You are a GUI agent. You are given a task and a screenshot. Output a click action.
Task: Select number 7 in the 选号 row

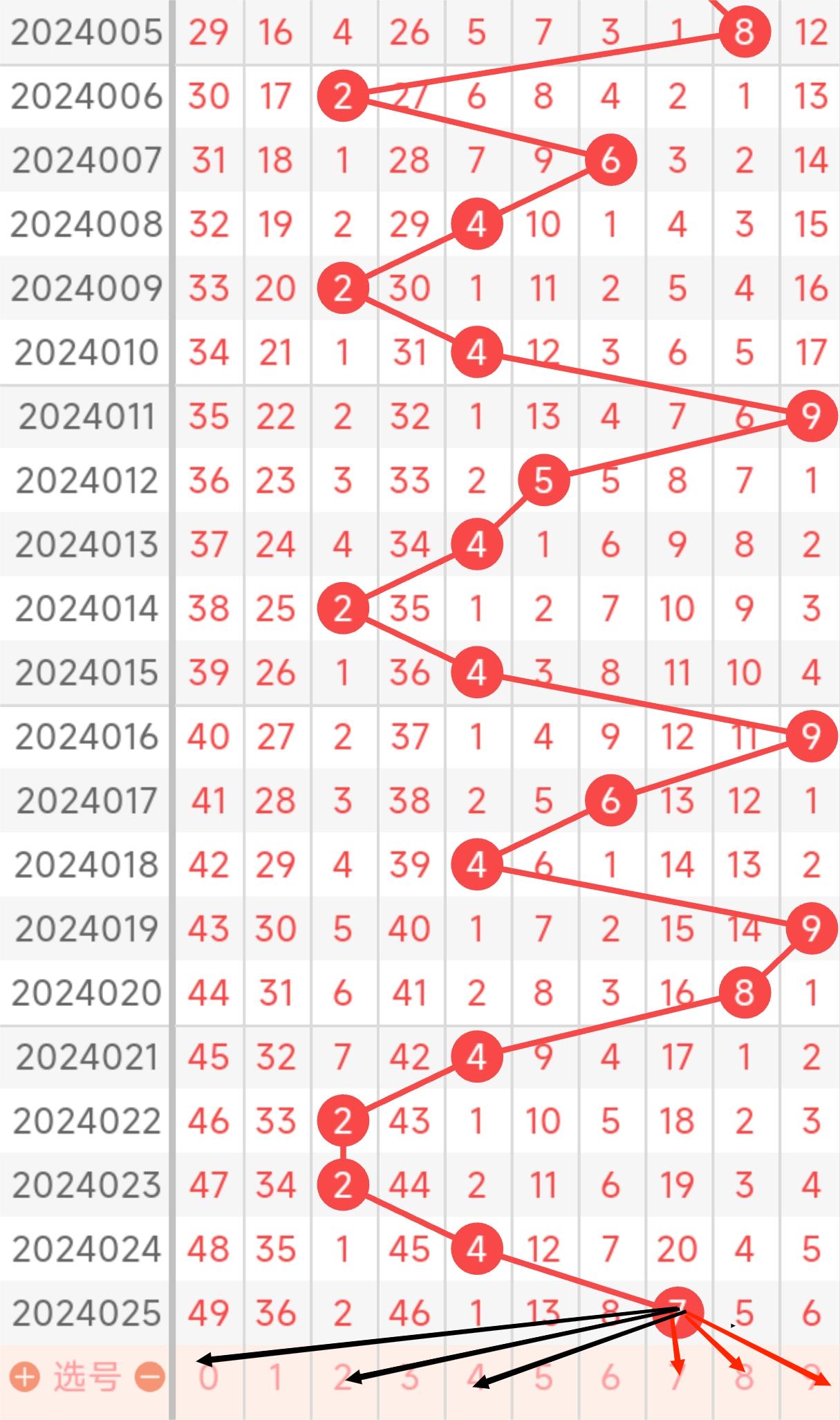(678, 1378)
